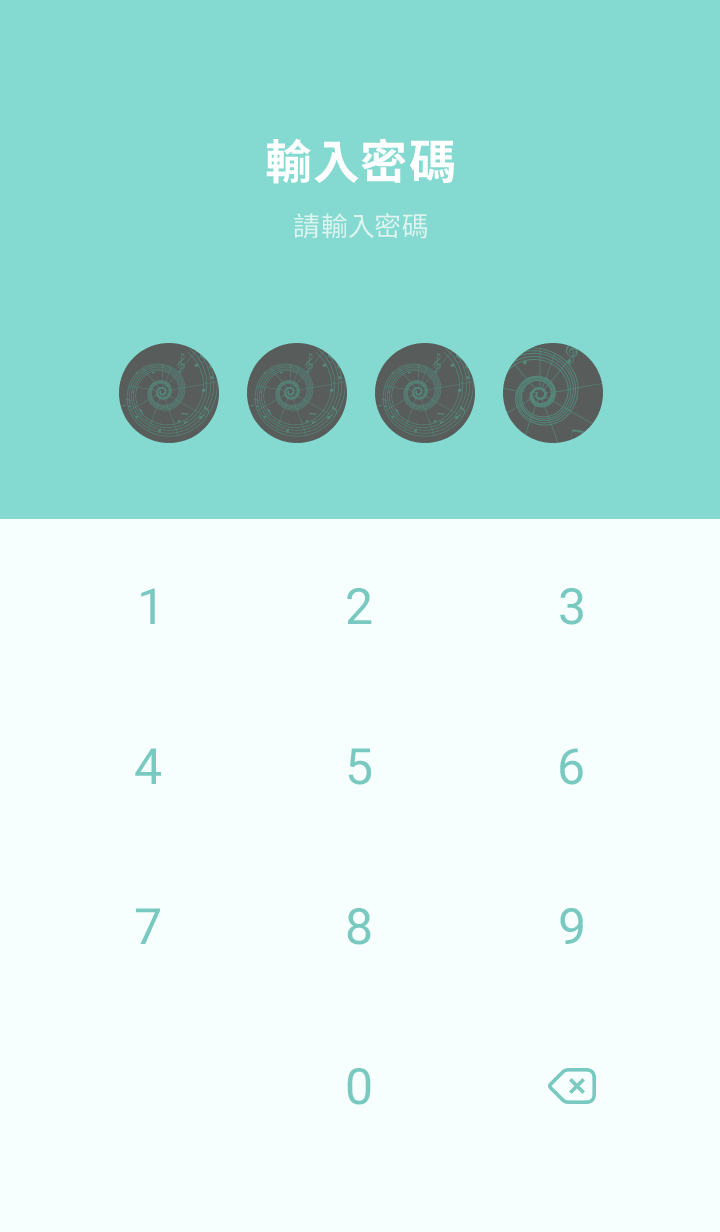Tap the number 0 key

coord(359,1087)
